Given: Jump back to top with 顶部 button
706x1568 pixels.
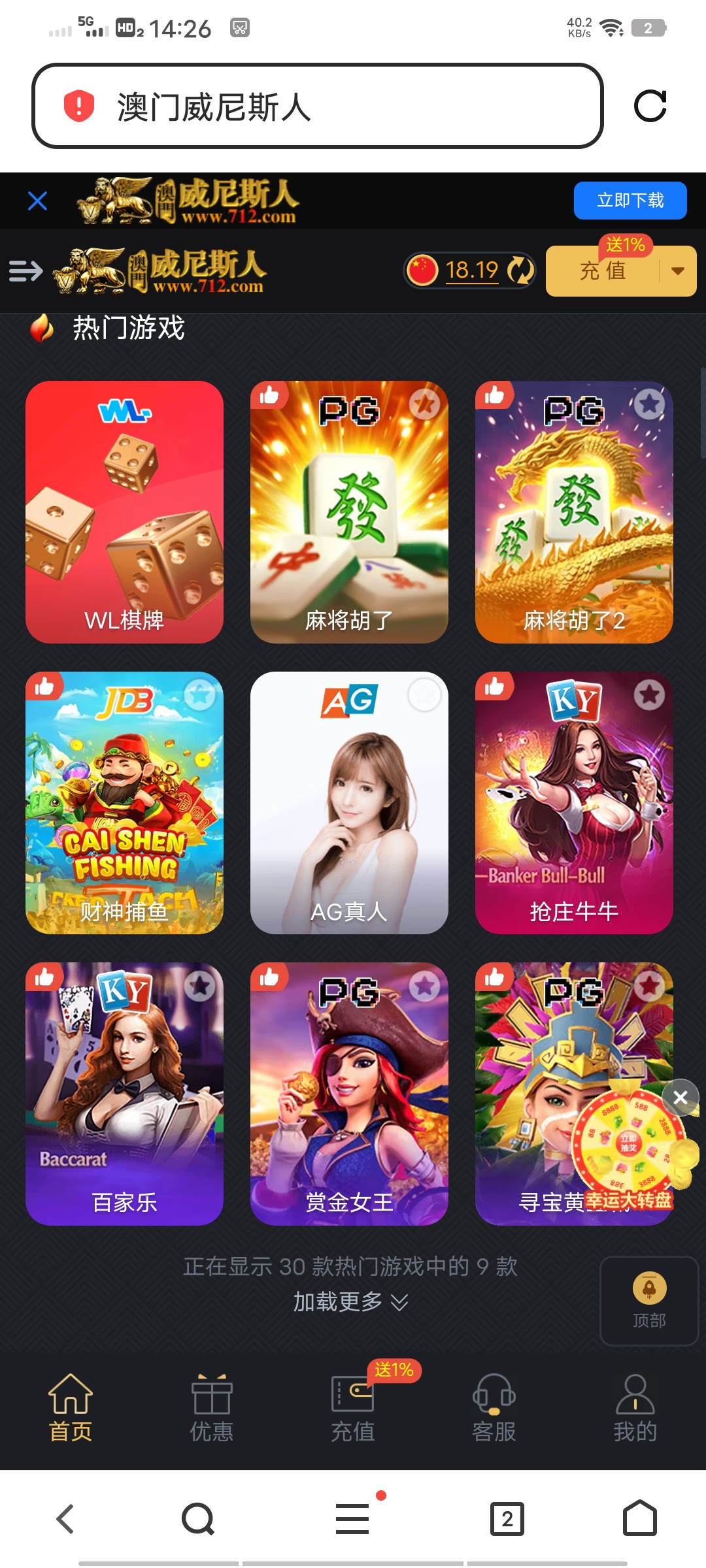Looking at the screenshot, I should tap(649, 1300).
